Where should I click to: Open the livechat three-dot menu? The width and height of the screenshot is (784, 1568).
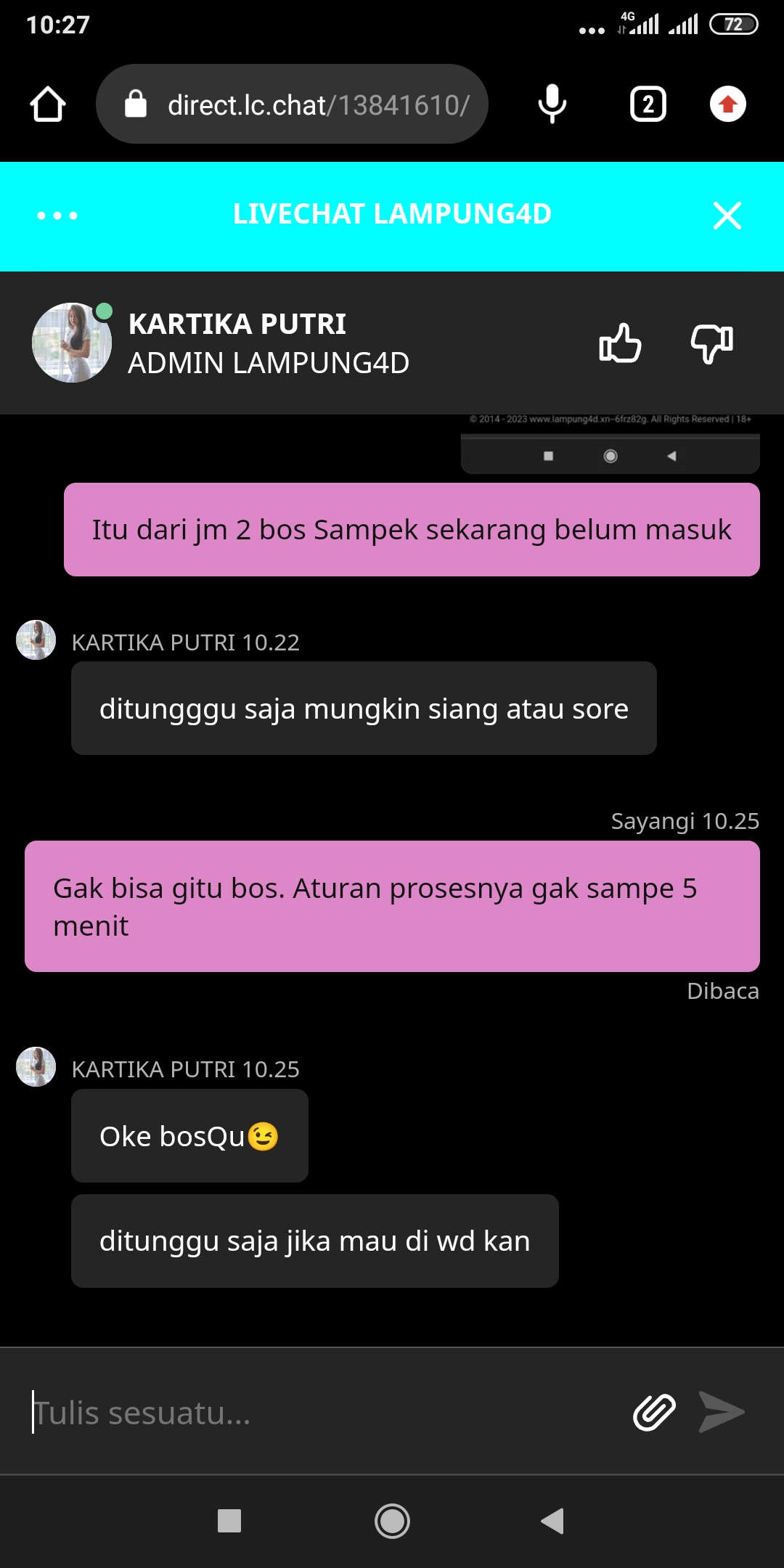(x=57, y=216)
